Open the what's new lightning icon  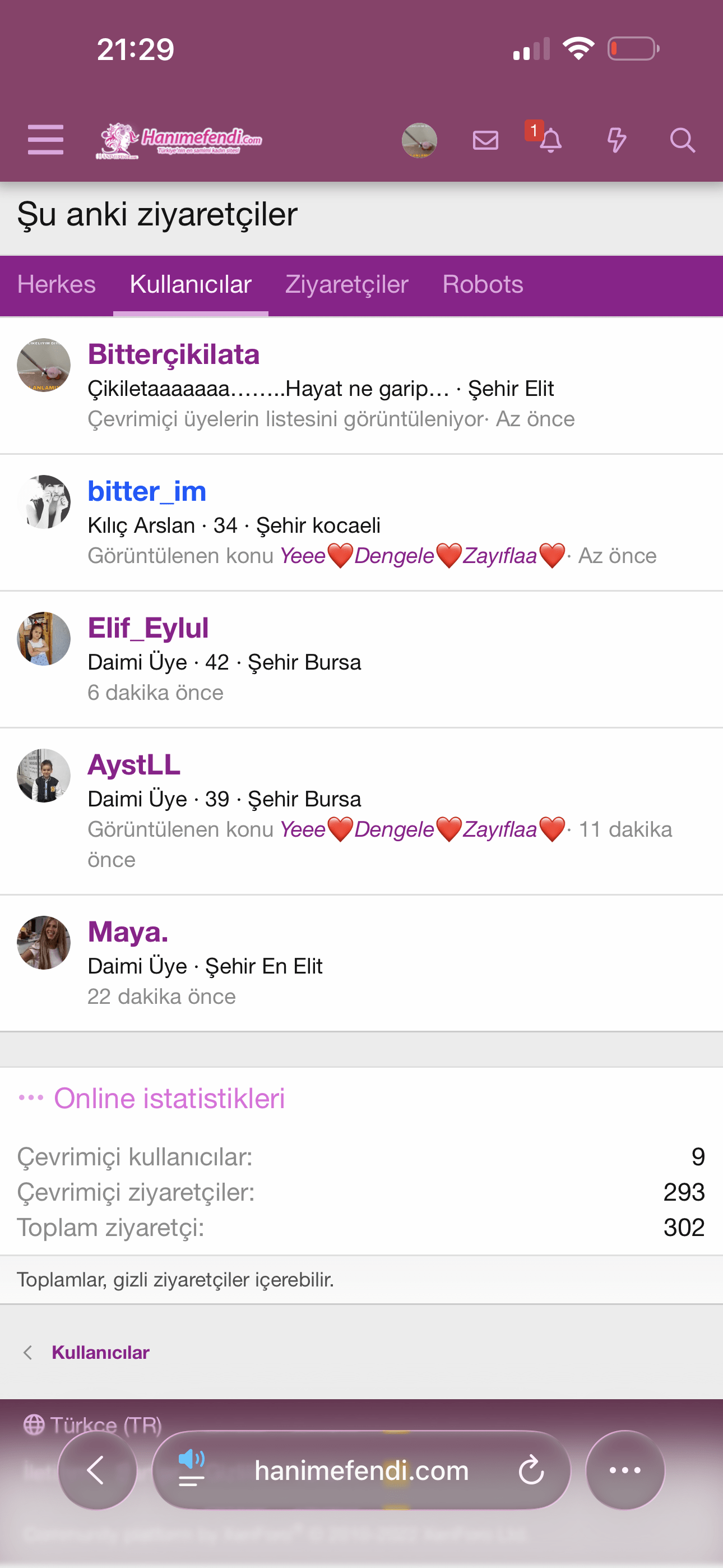coord(617,140)
